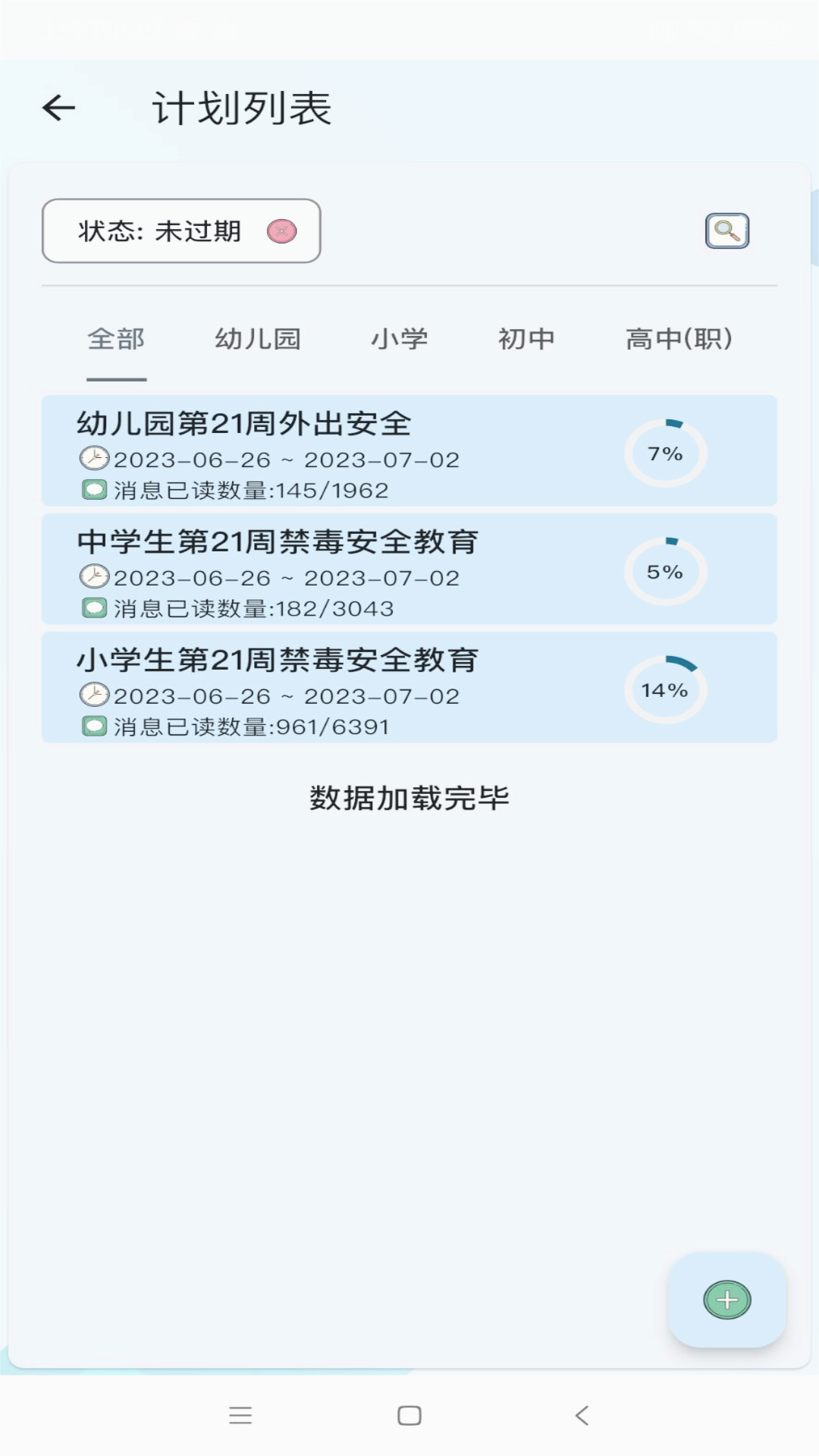Tap the back arrow on 计划列表 page
819x1456 pixels.
(x=58, y=108)
